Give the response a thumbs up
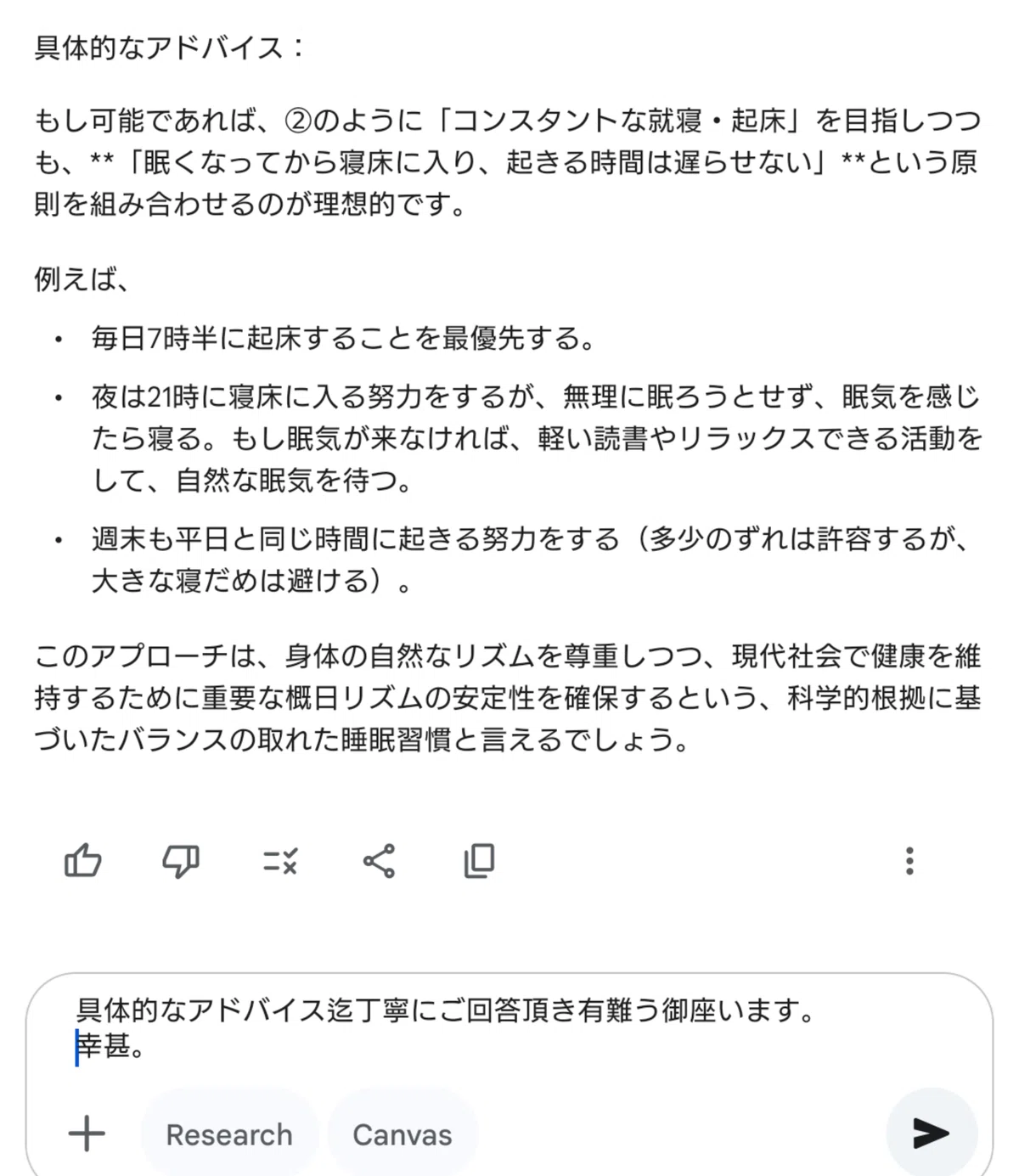This screenshot has height=1176, width=1019. click(x=83, y=861)
